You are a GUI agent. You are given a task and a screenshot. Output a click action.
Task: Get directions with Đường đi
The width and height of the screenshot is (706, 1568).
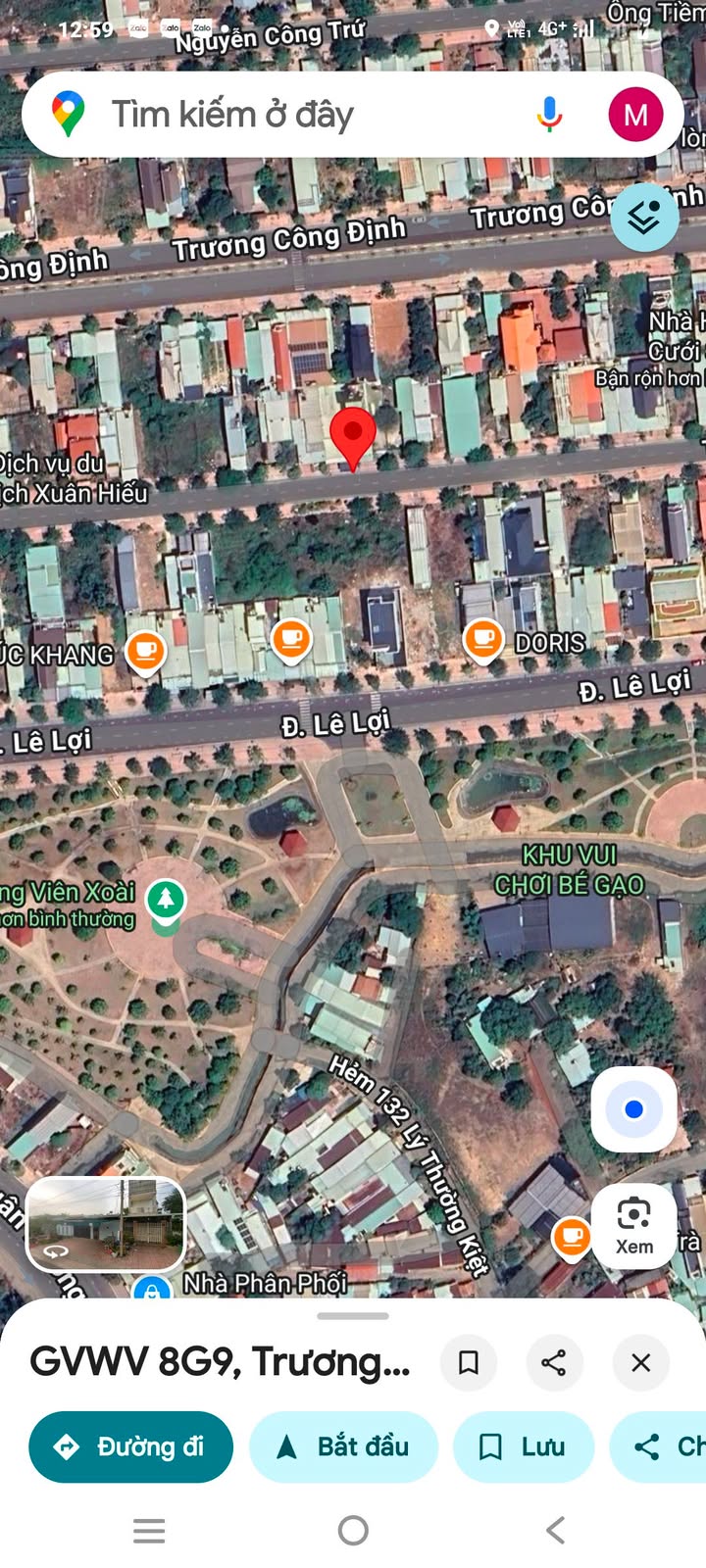coord(130,1446)
